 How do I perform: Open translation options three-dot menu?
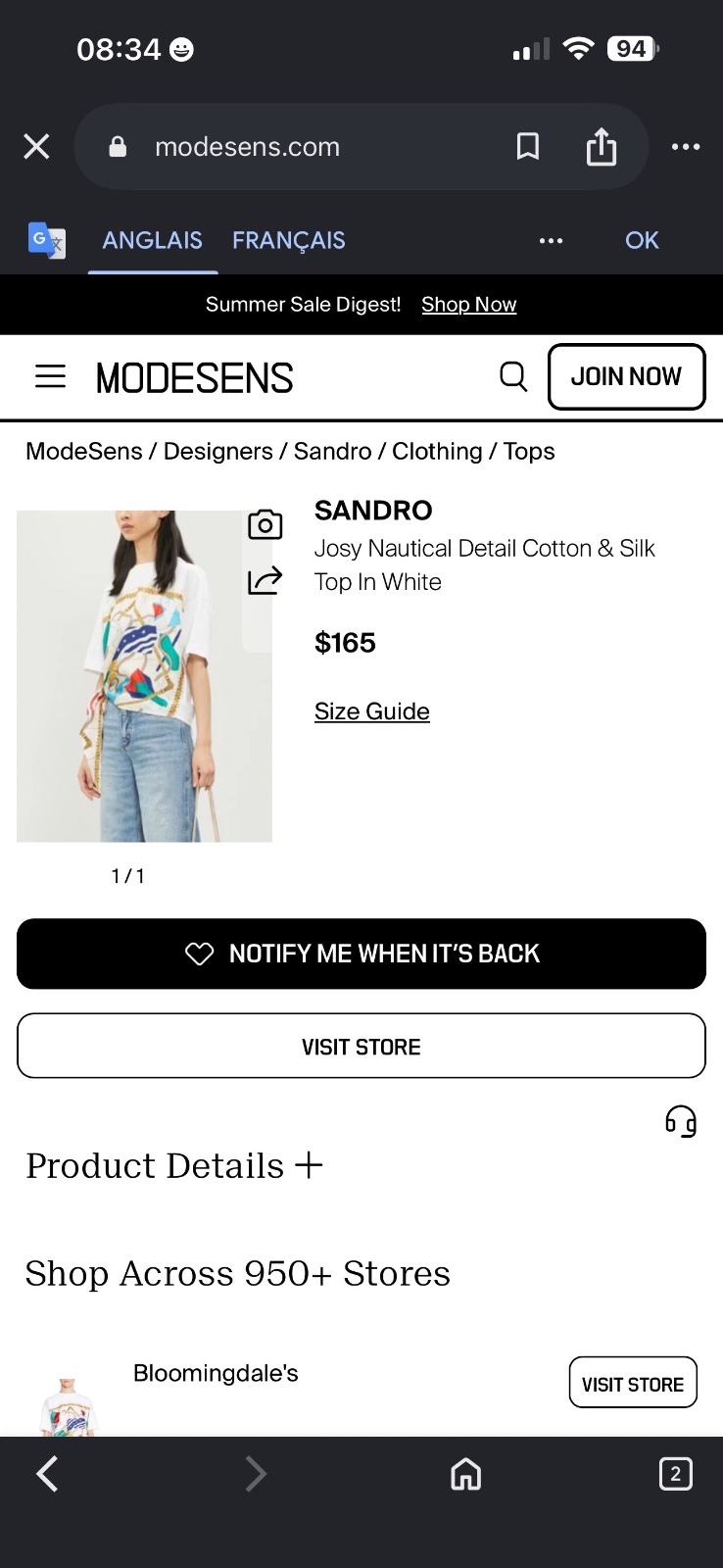tap(552, 240)
